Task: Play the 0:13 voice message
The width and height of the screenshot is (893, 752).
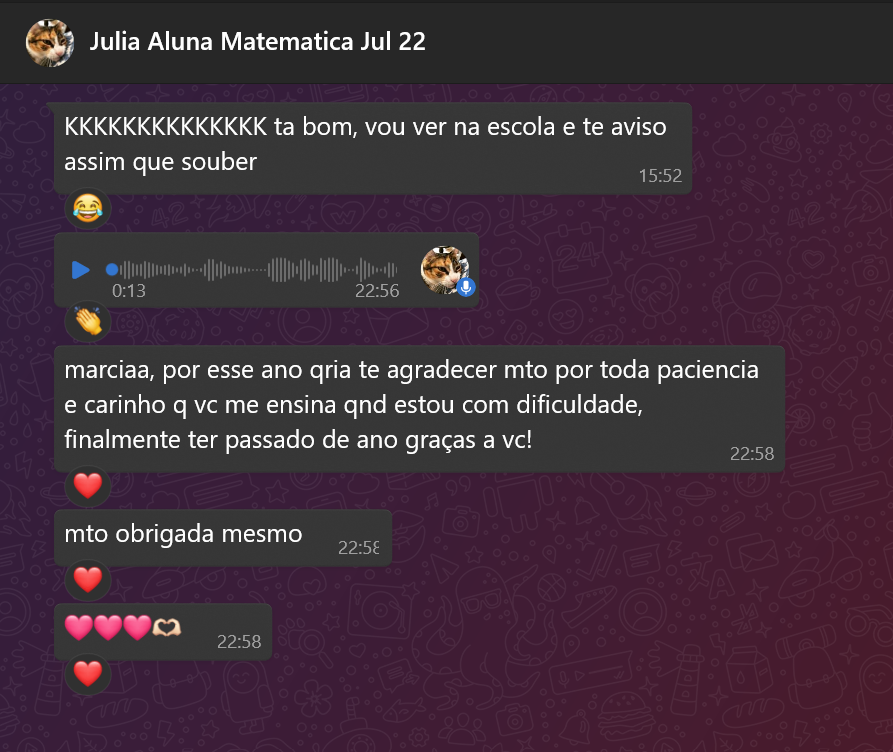Action: click(x=81, y=270)
